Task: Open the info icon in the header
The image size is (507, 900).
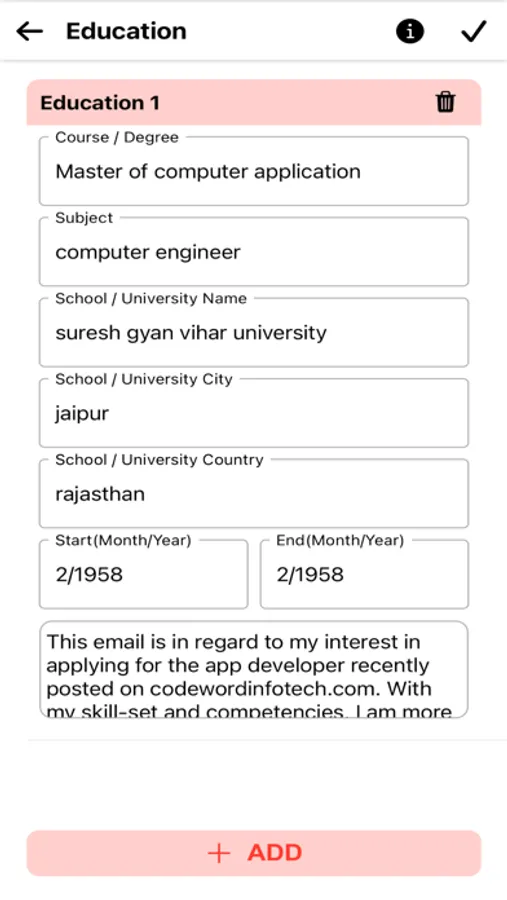Action: click(x=409, y=31)
